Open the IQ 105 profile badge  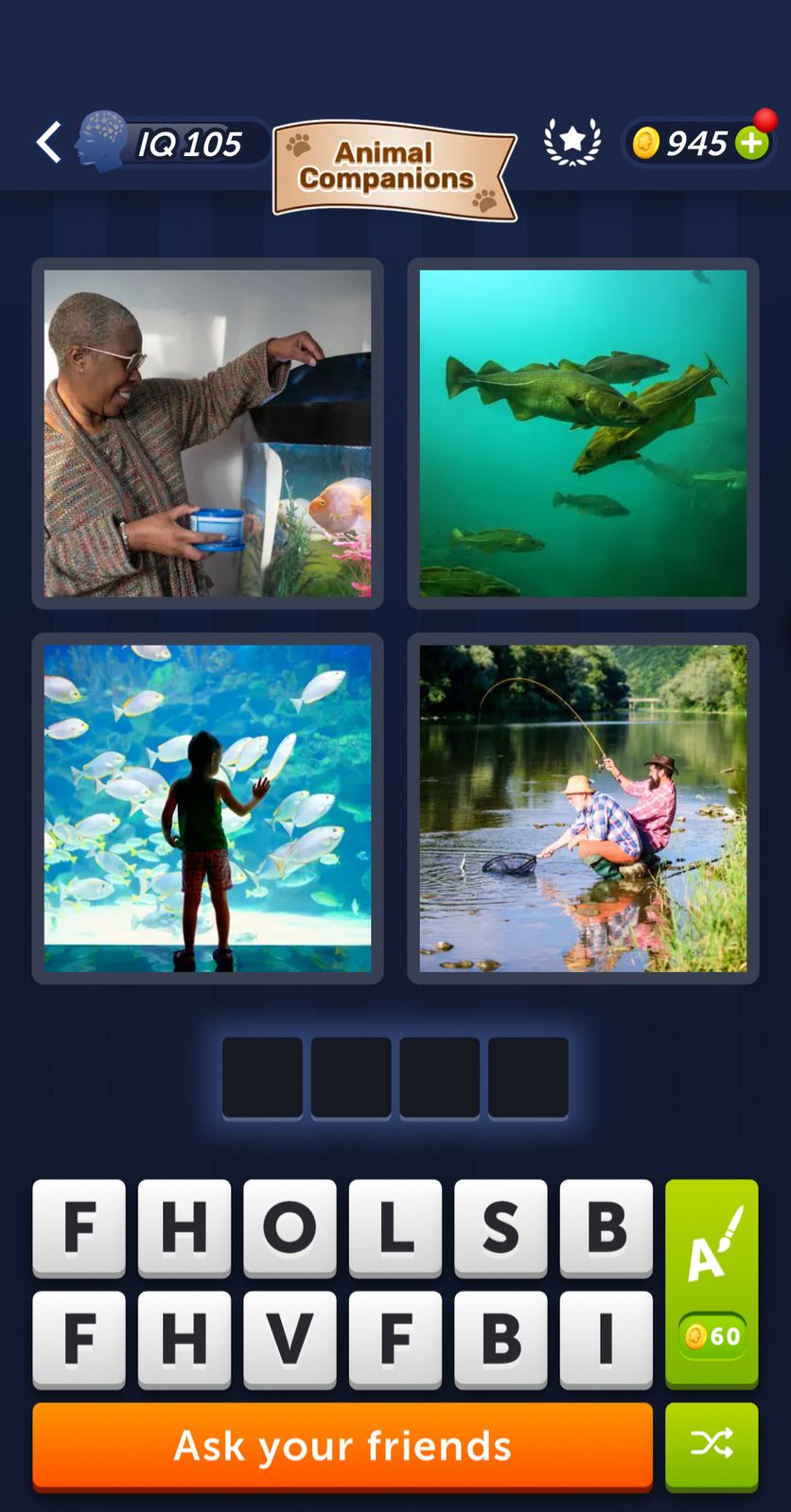(x=170, y=144)
